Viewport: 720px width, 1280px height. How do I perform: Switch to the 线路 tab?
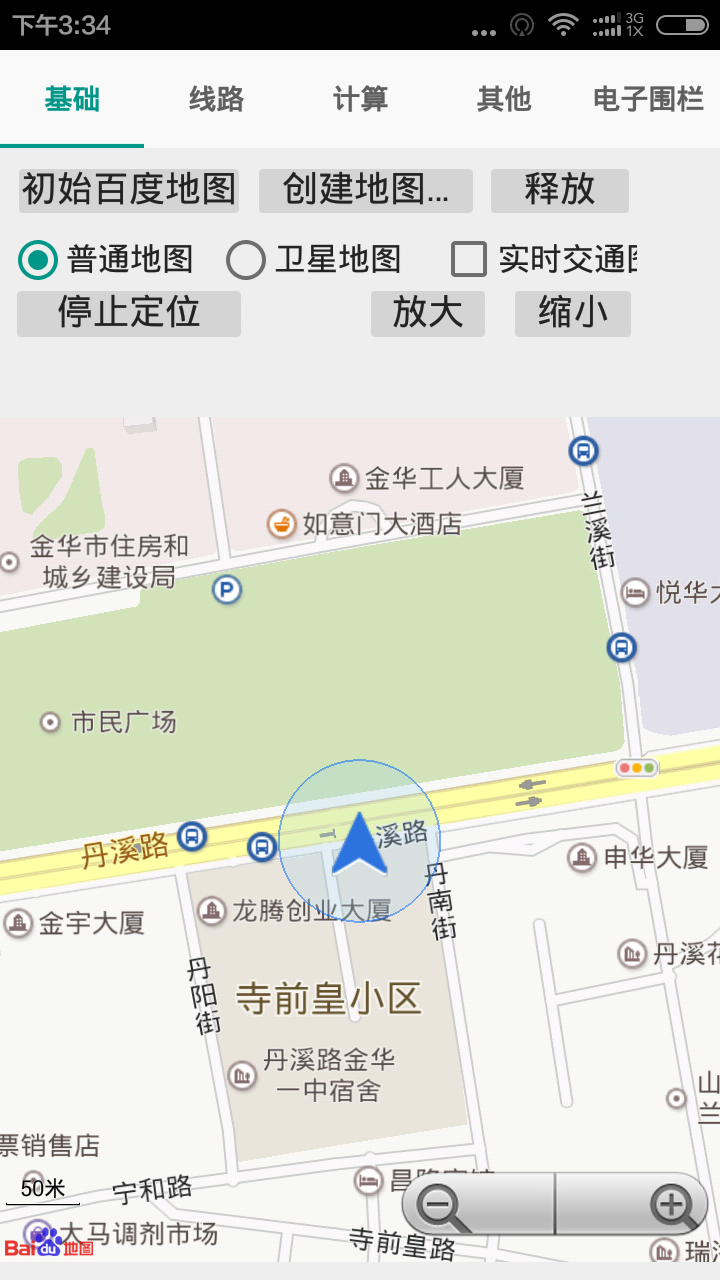pos(216,99)
